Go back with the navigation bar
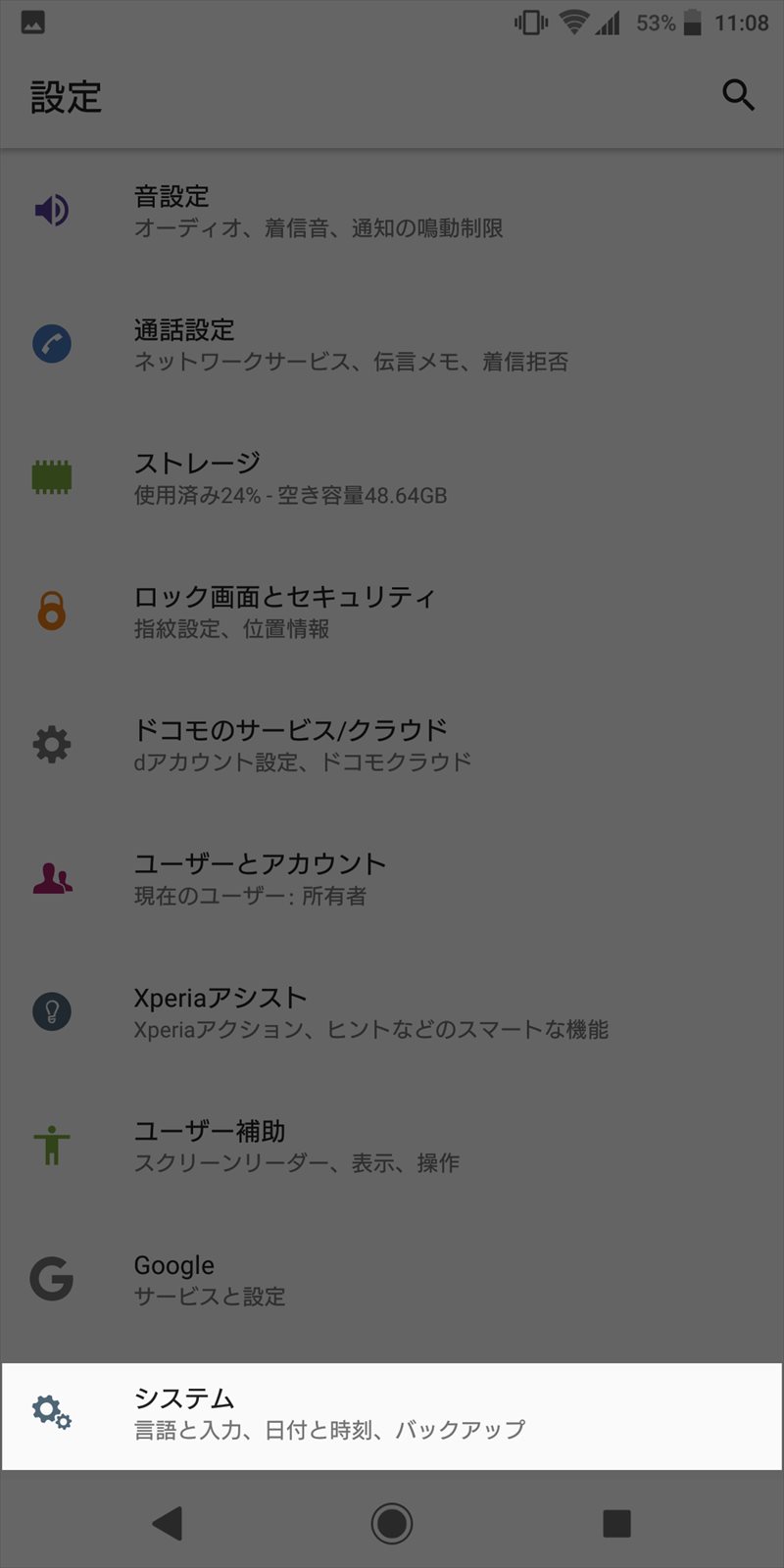 pyautogui.click(x=168, y=1523)
